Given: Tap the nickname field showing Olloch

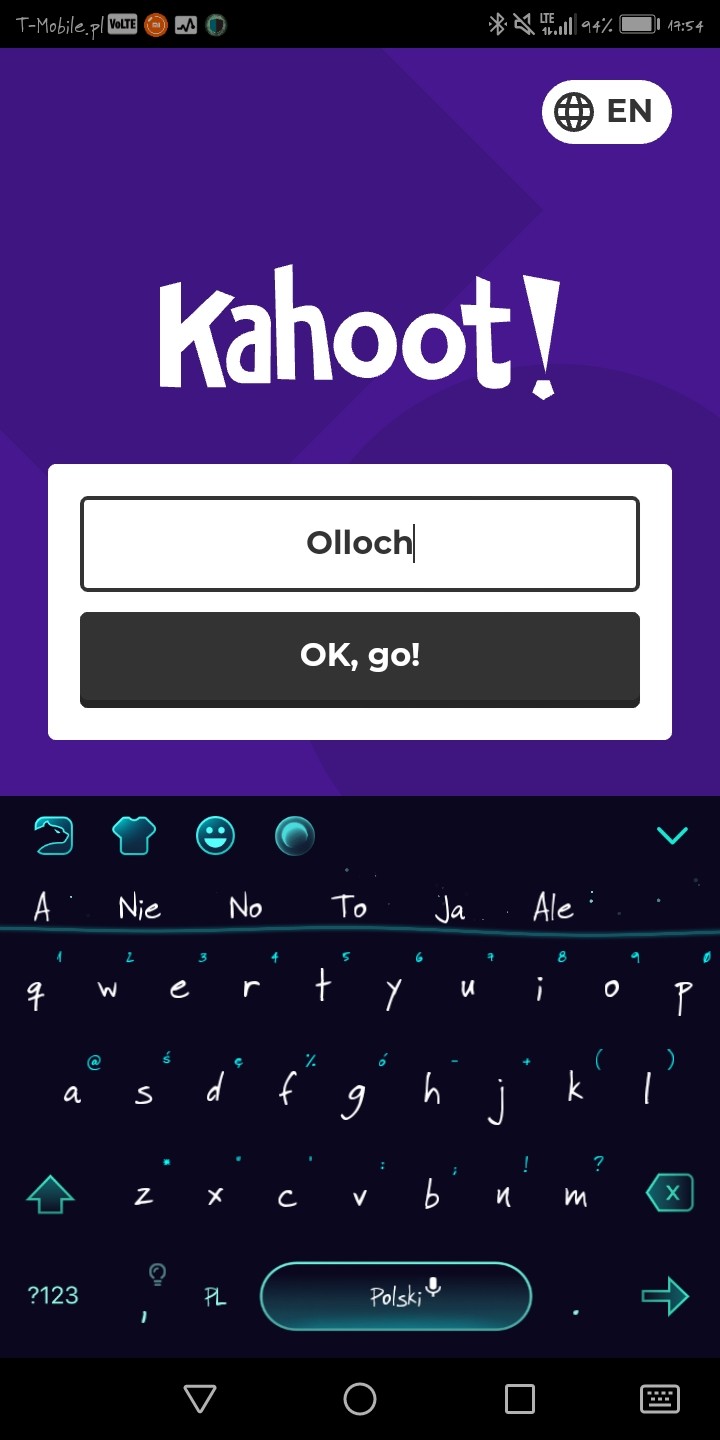Looking at the screenshot, I should 360,543.
